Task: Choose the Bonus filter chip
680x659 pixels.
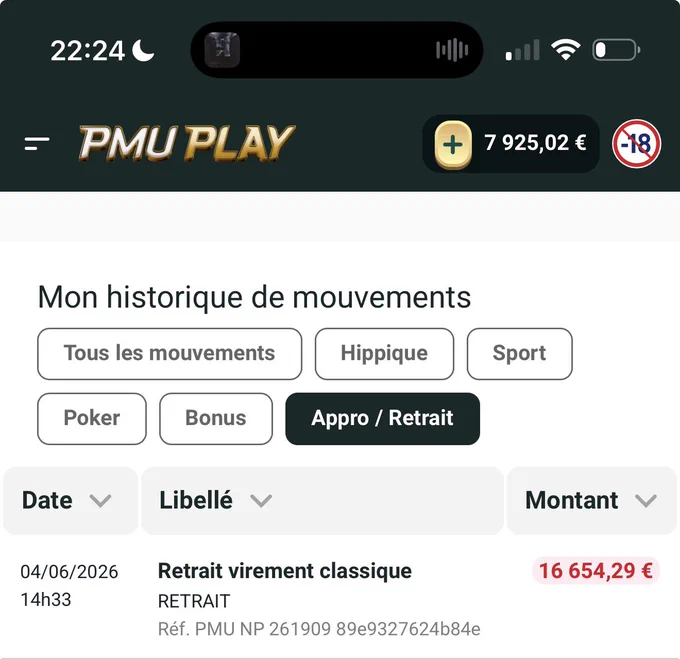Action: coord(216,418)
